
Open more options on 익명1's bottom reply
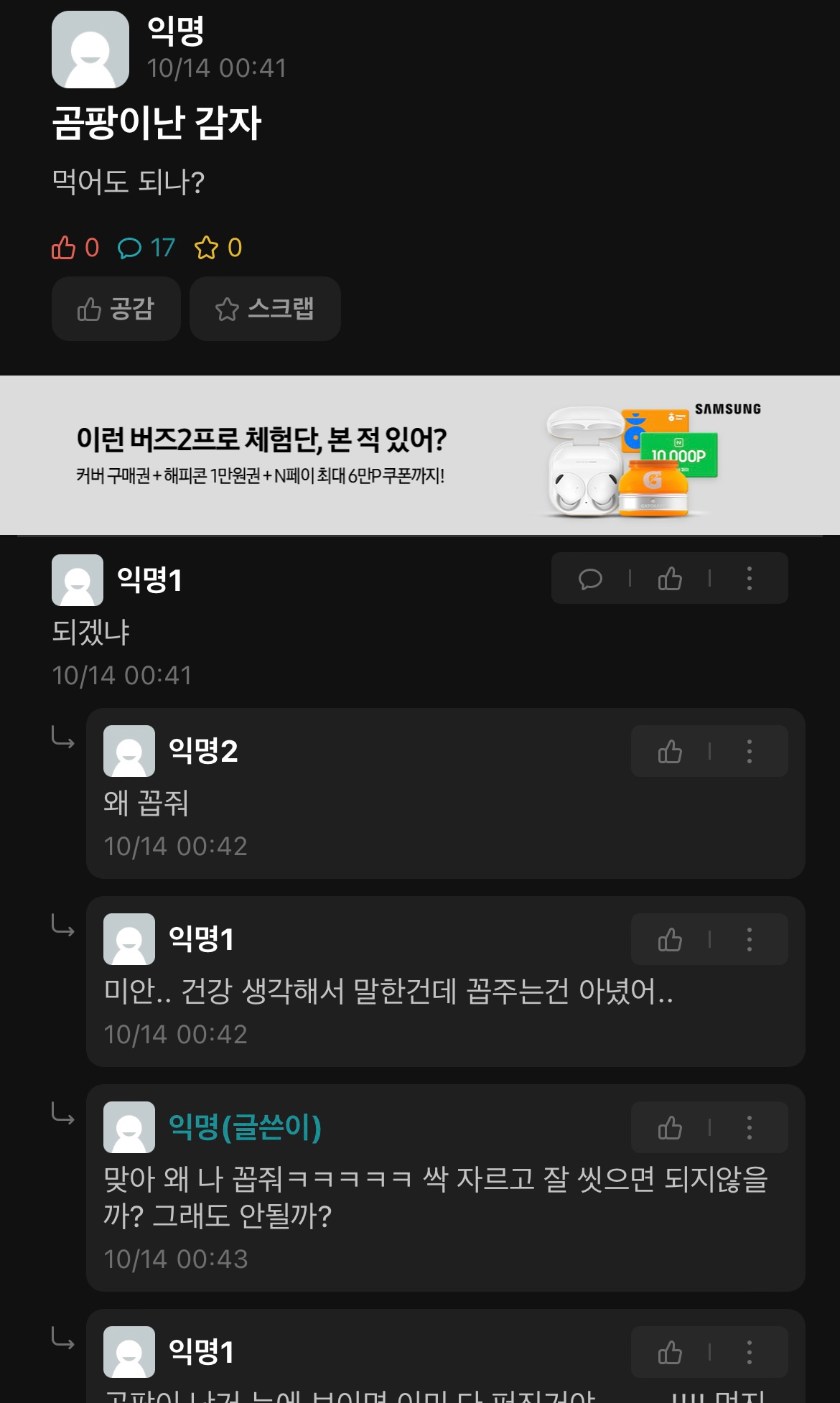pyautogui.click(x=750, y=1353)
